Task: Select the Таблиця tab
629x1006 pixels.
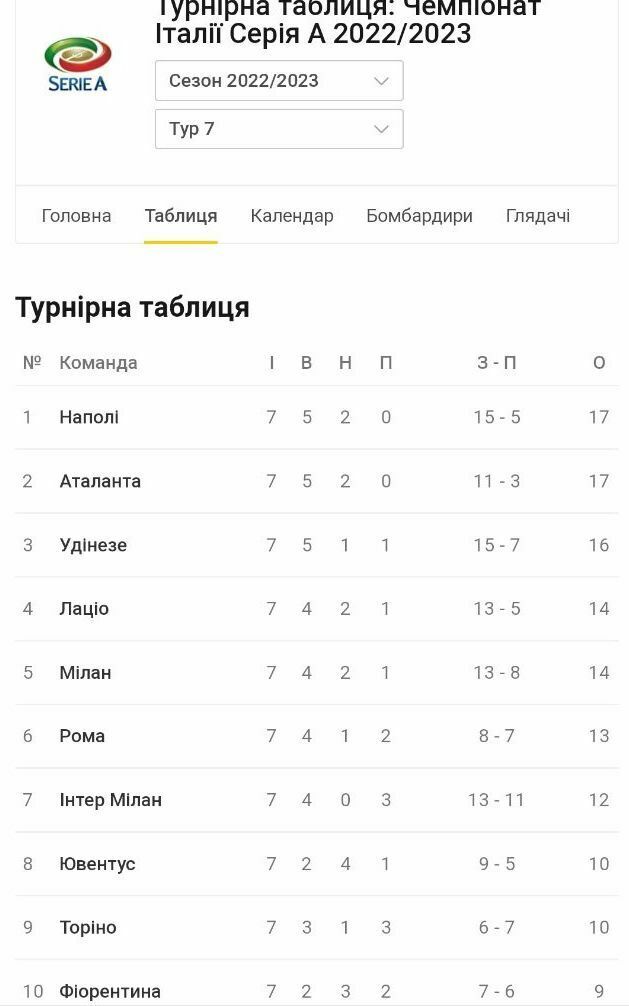Action: 181,216
